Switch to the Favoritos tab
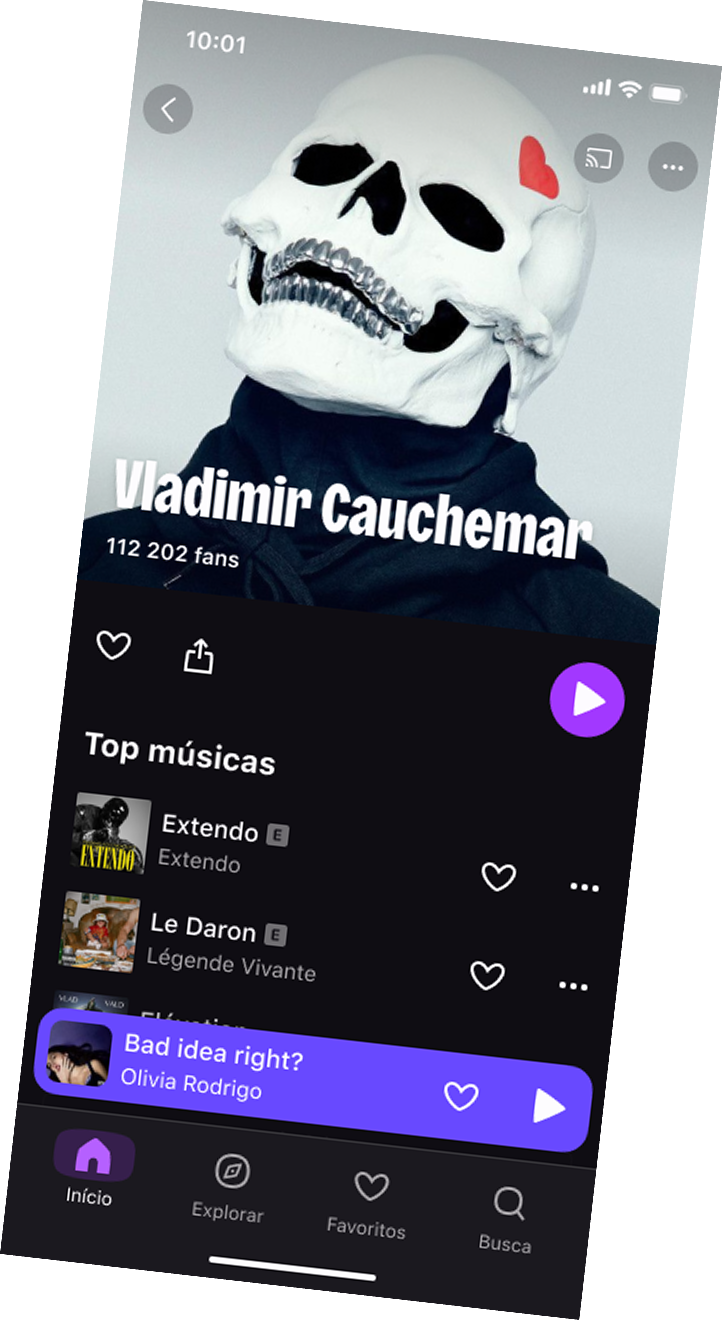Image resolution: width=723 pixels, height=1320 pixels. (369, 1204)
